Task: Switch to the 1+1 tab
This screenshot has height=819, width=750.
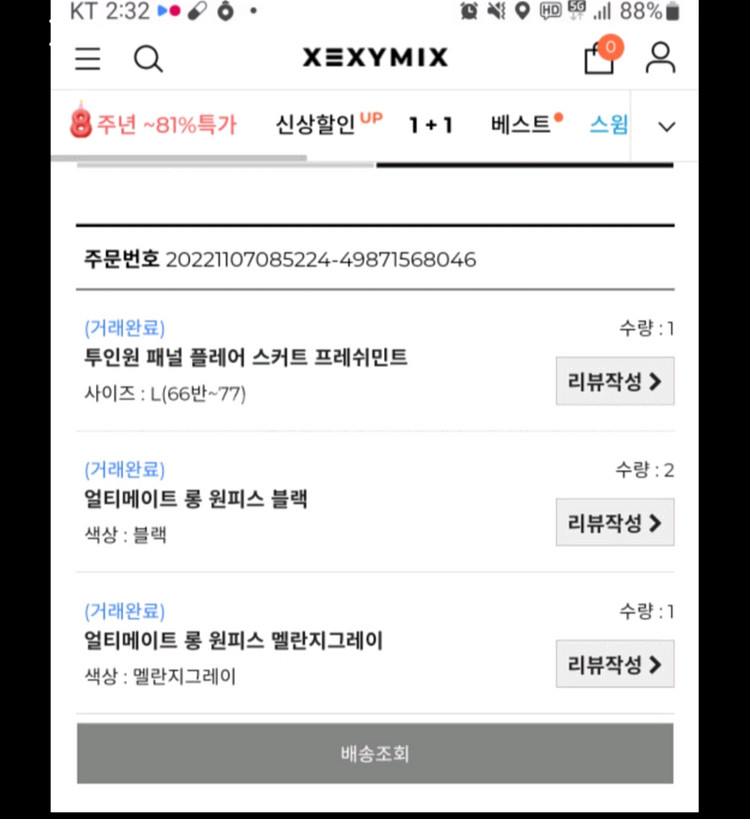Action: coord(431,125)
